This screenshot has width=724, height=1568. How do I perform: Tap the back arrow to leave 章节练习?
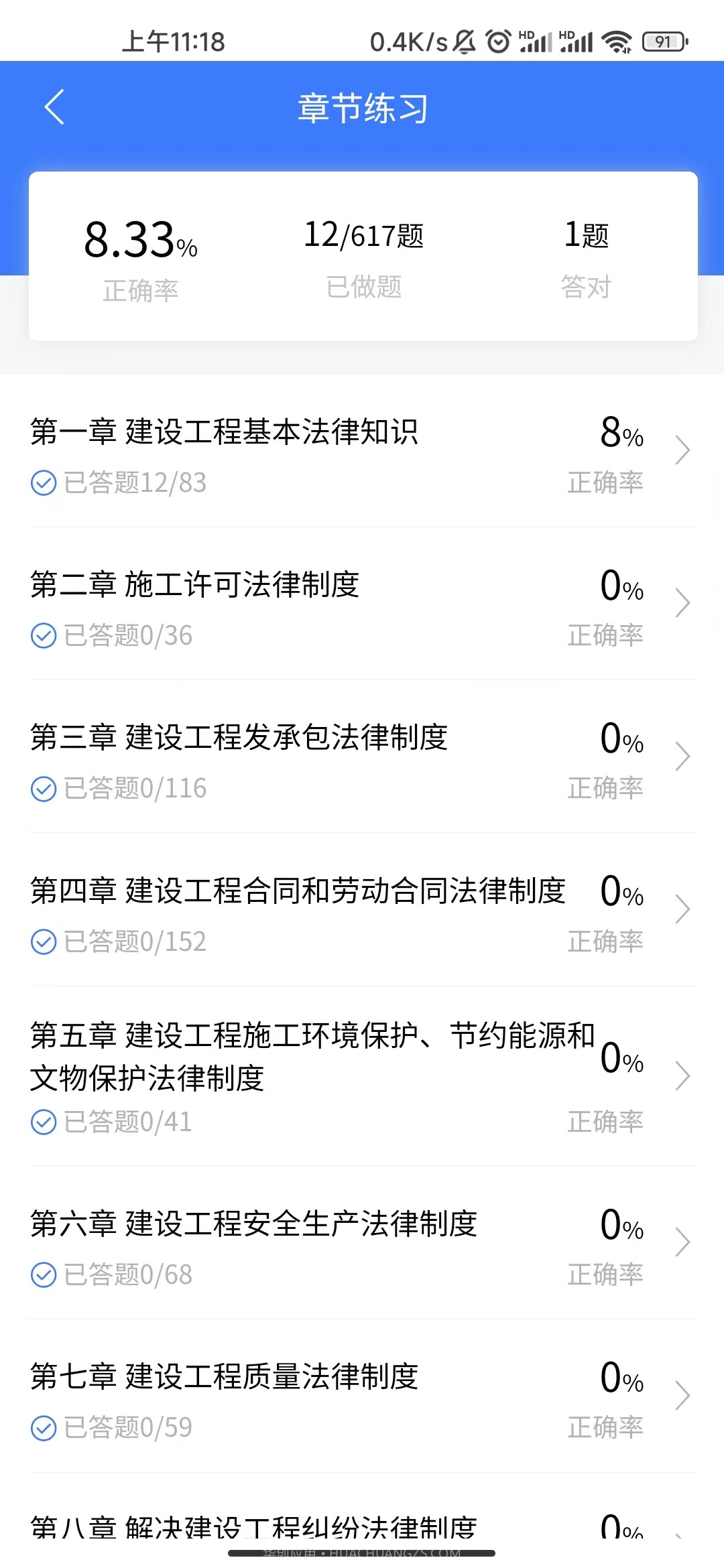tap(54, 106)
